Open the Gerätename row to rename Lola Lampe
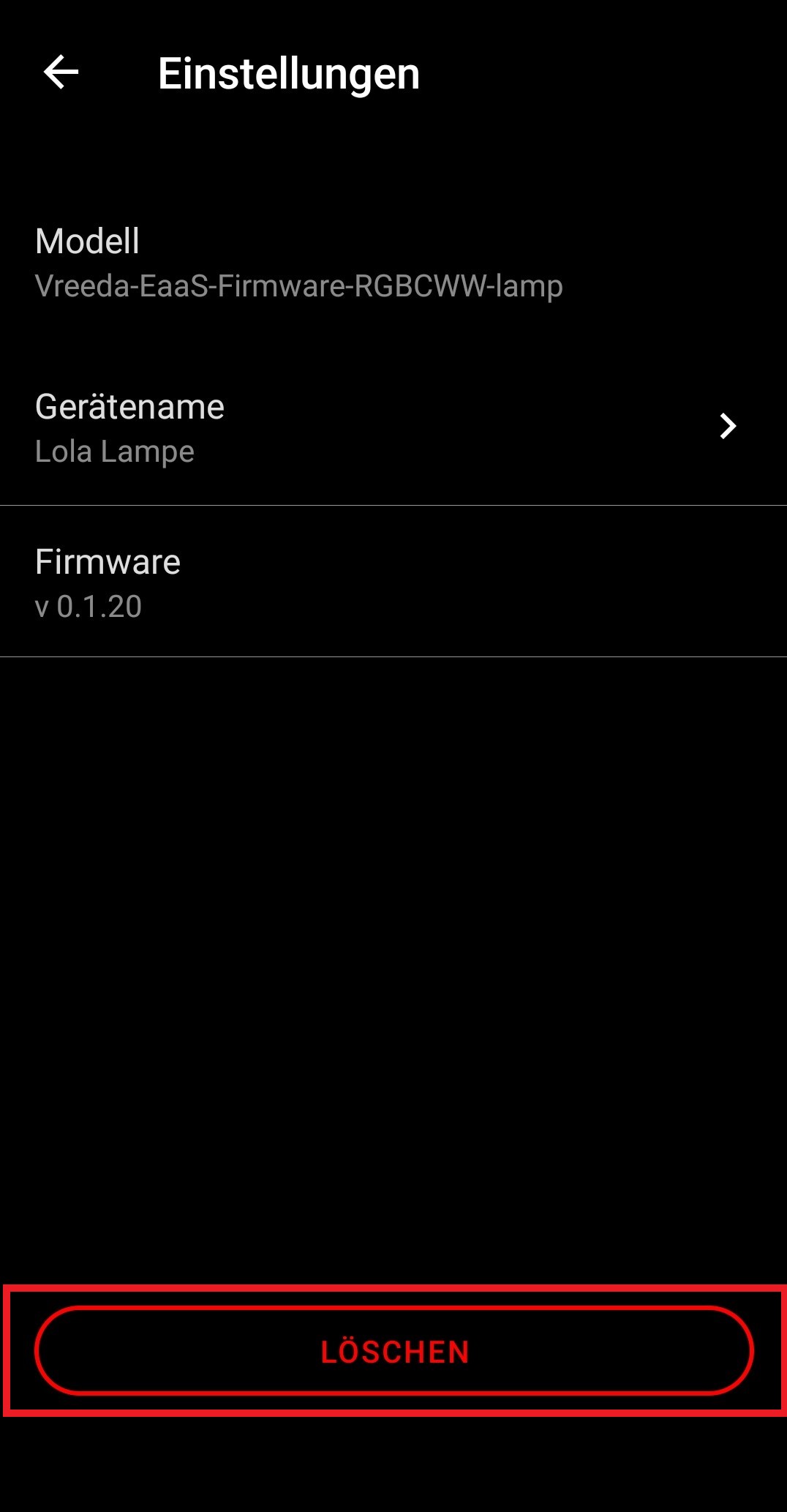The width and height of the screenshot is (787, 1512). pos(393,427)
